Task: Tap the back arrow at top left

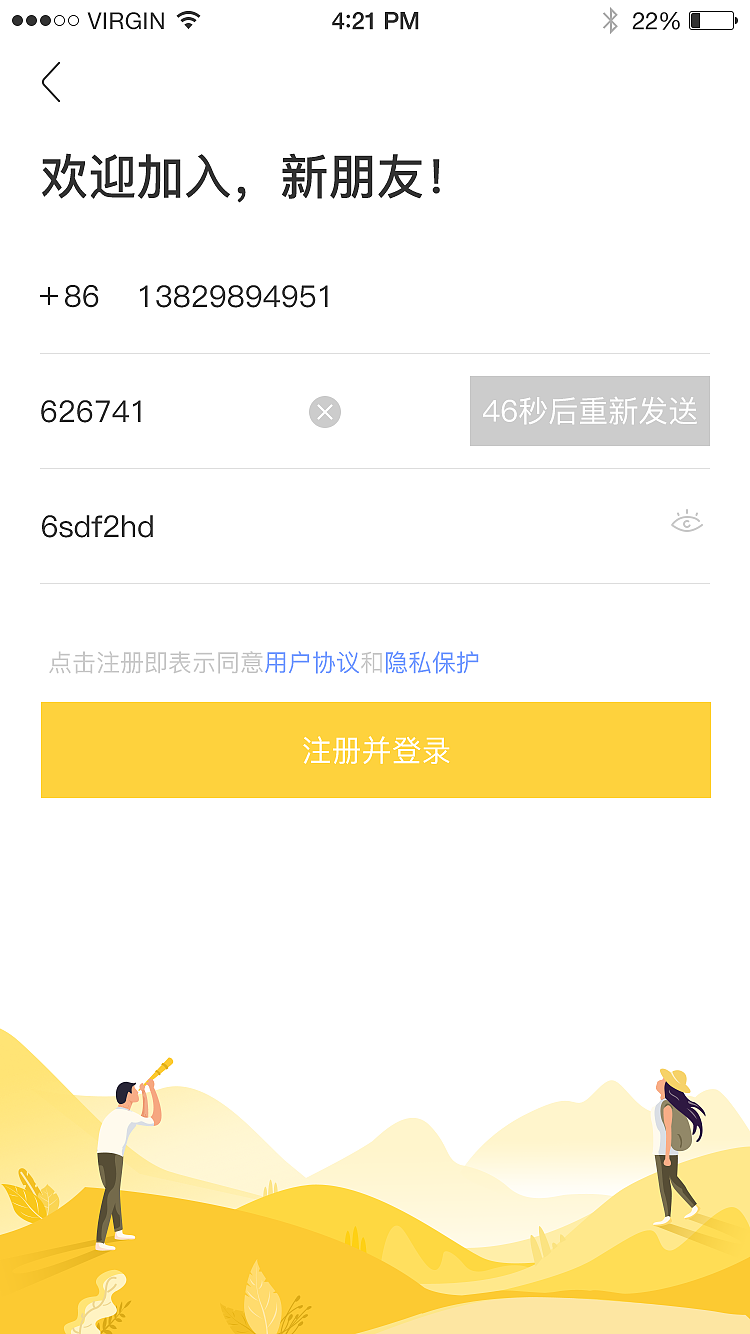Action: coord(50,82)
